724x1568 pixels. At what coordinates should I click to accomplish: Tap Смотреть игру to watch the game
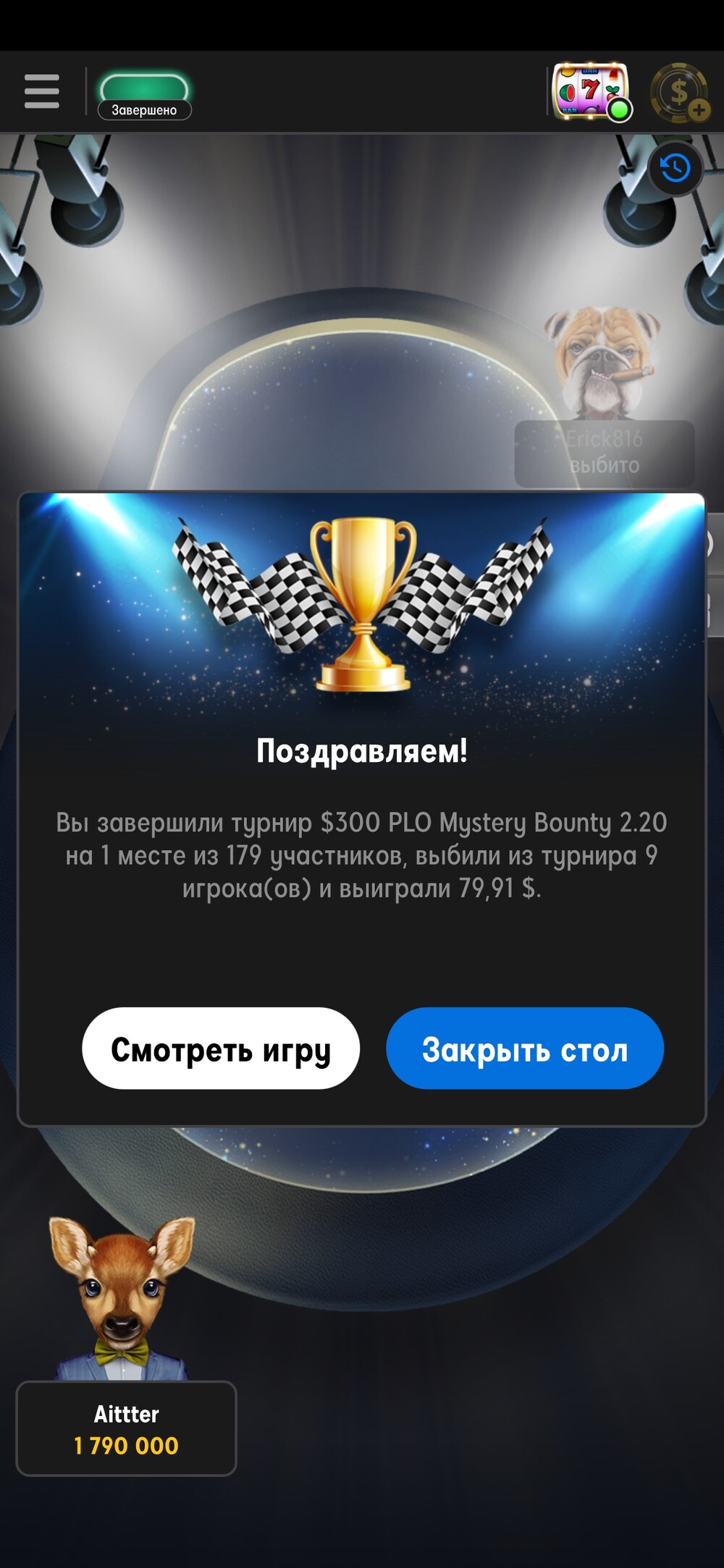[x=221, y=1048]
